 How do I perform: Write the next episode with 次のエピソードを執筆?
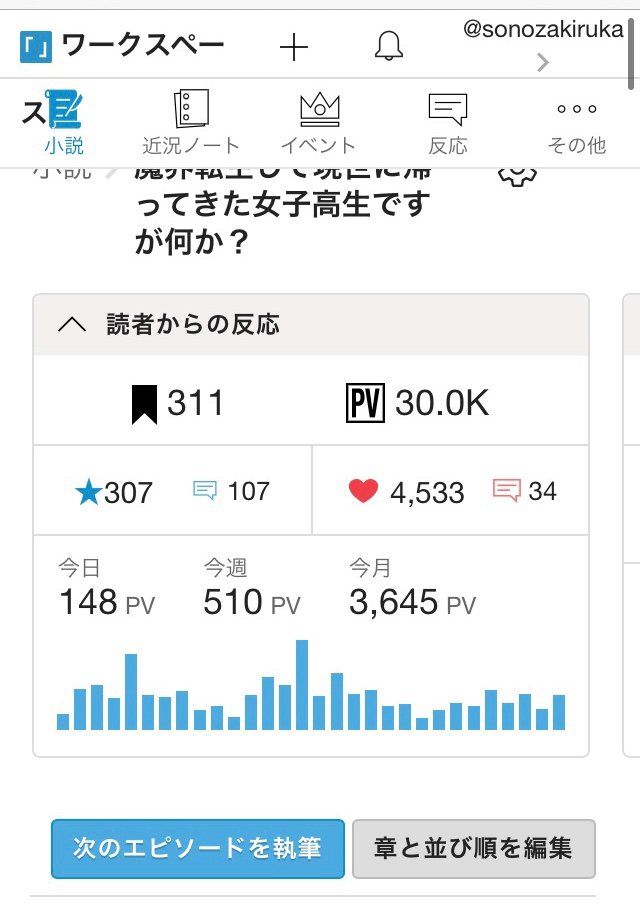(x=198, y=849)
